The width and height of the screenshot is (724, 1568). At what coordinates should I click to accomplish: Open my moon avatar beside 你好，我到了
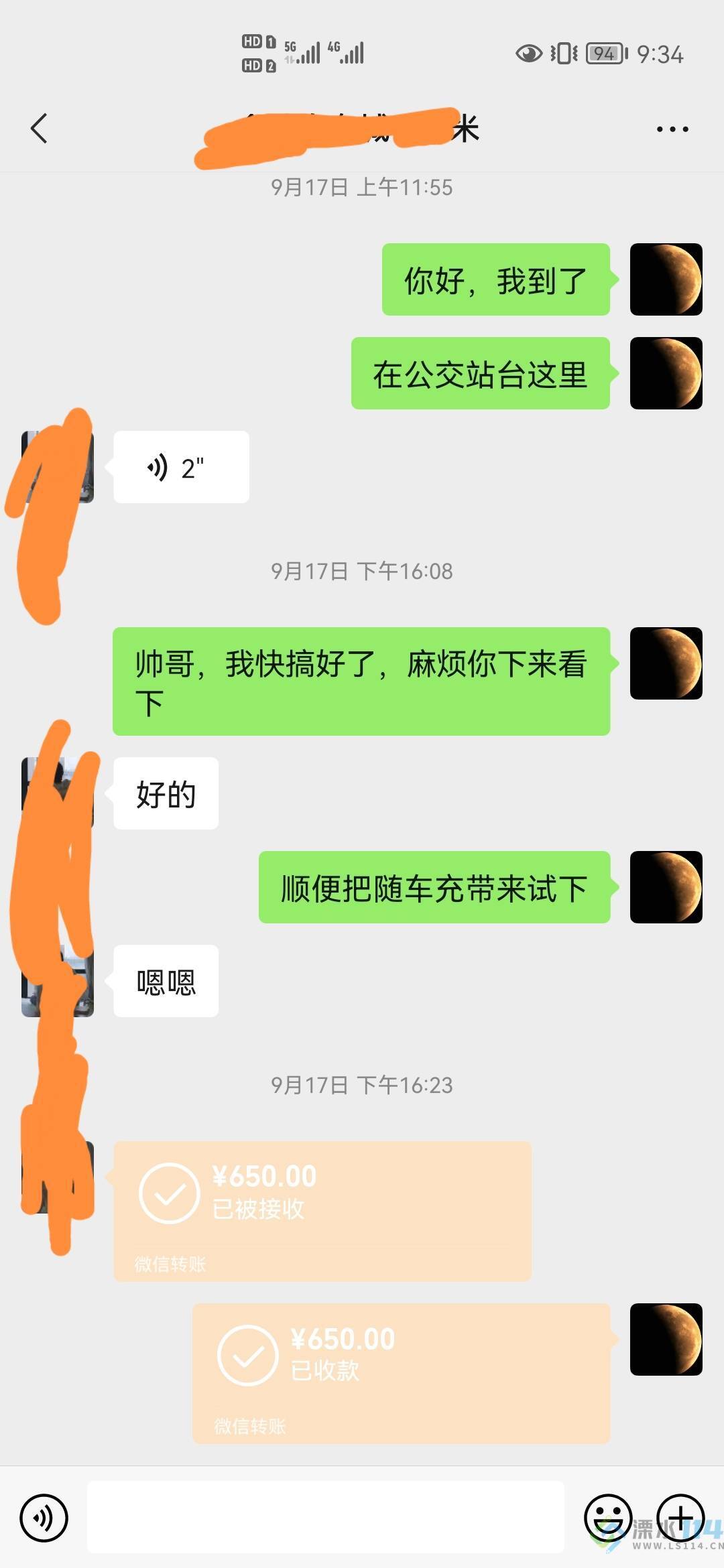pos(666,279)
